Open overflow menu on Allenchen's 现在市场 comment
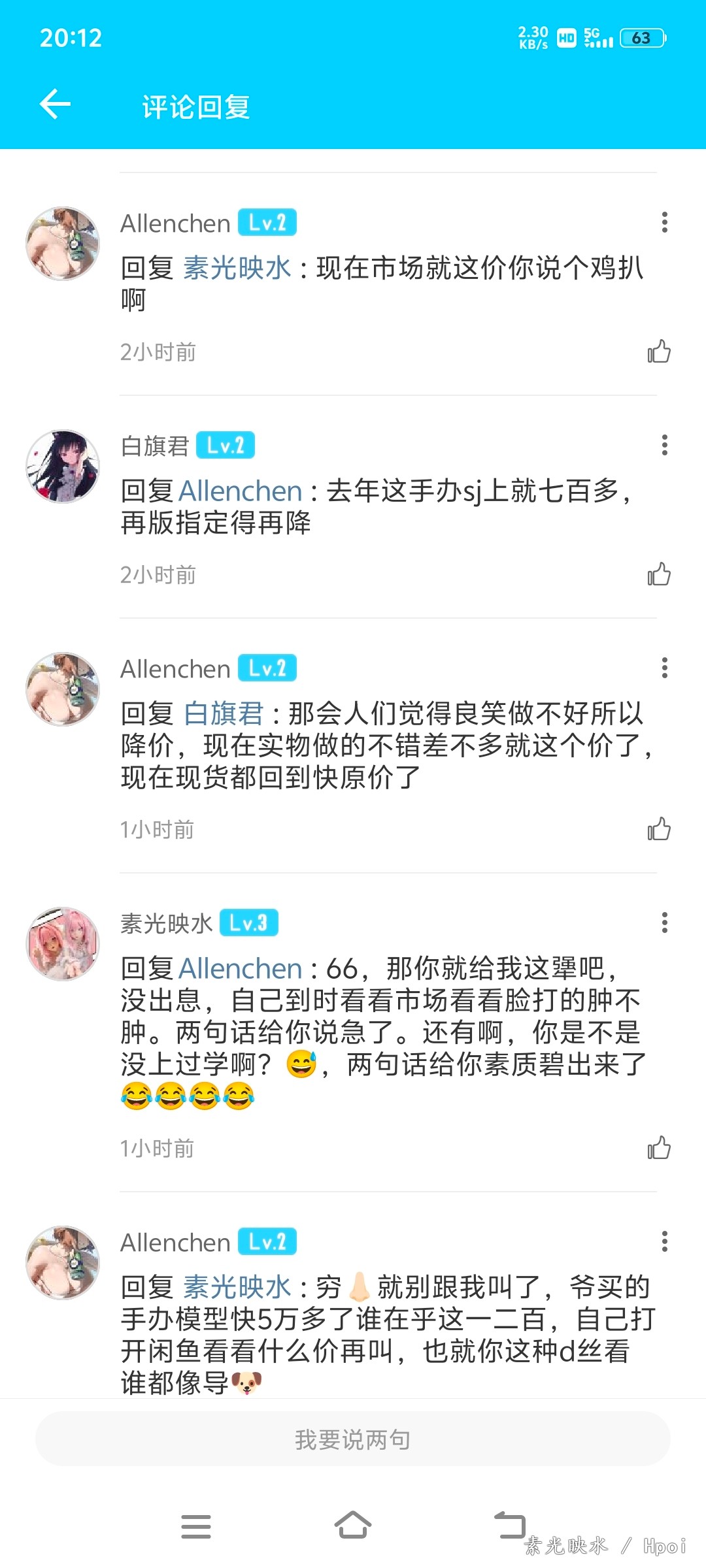The image size is (706, 1568). coord(664,222)
